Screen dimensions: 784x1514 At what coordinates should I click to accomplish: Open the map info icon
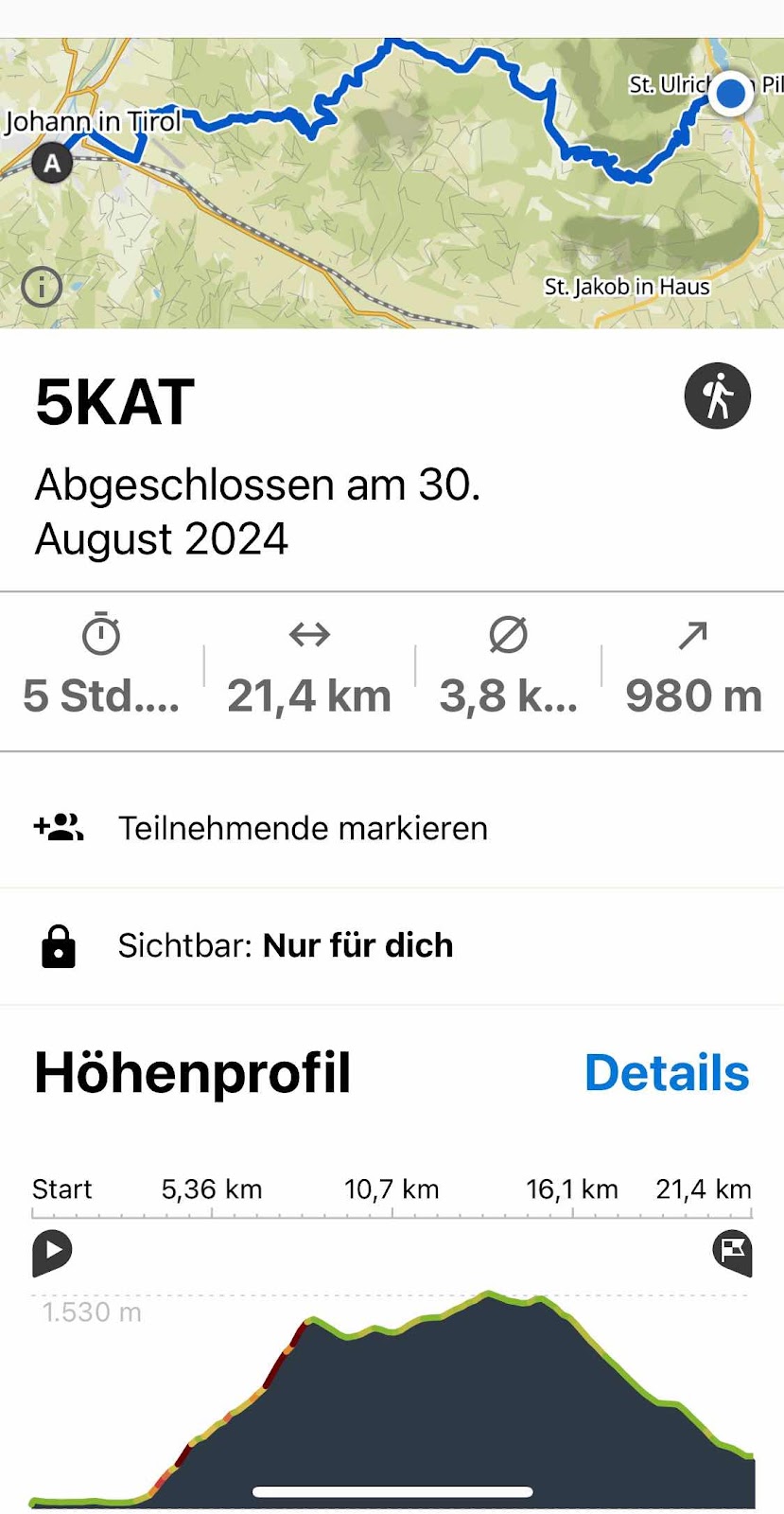coord(42,287)
